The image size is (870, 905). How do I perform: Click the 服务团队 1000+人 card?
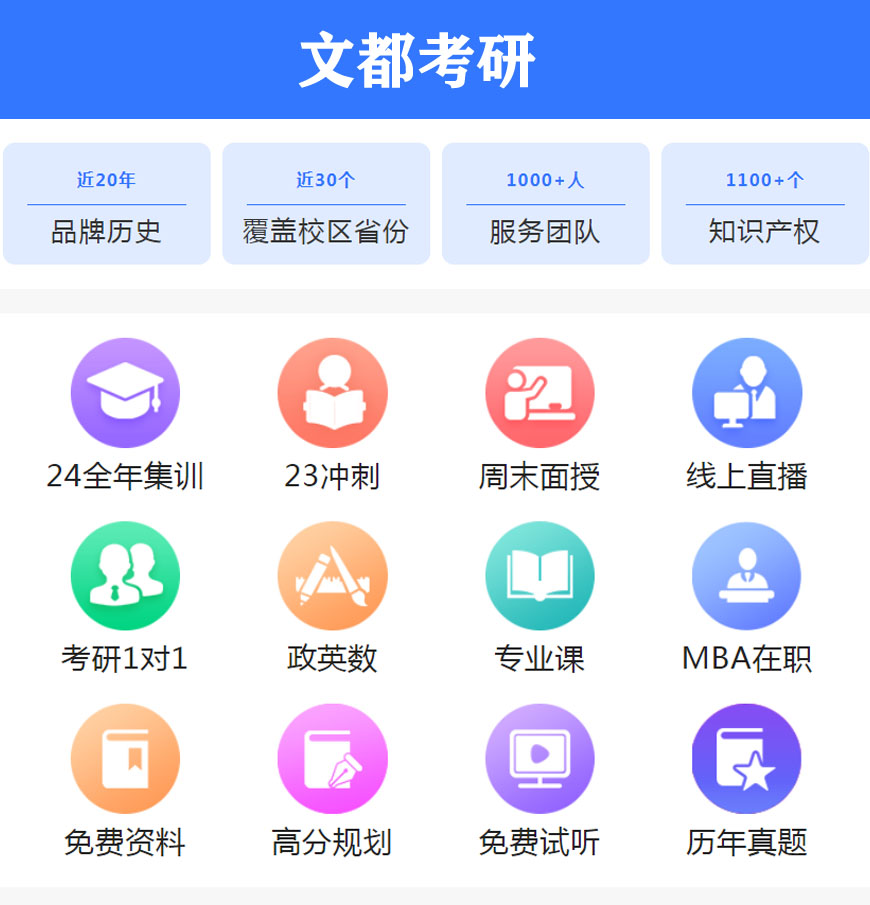[x=545, y=203]
